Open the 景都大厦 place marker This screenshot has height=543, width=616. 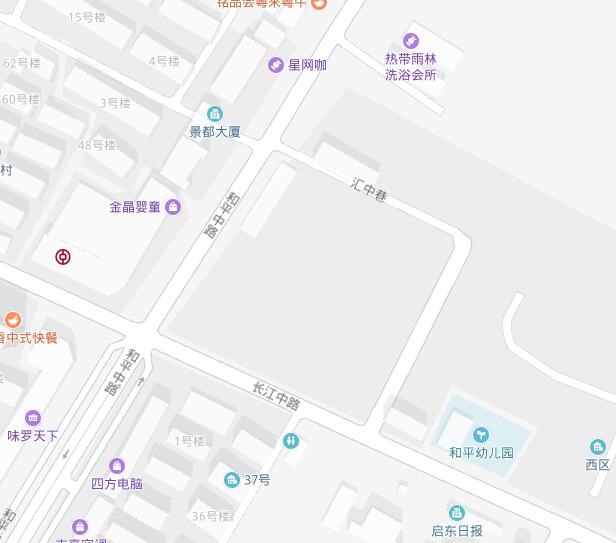coord(215,113)
